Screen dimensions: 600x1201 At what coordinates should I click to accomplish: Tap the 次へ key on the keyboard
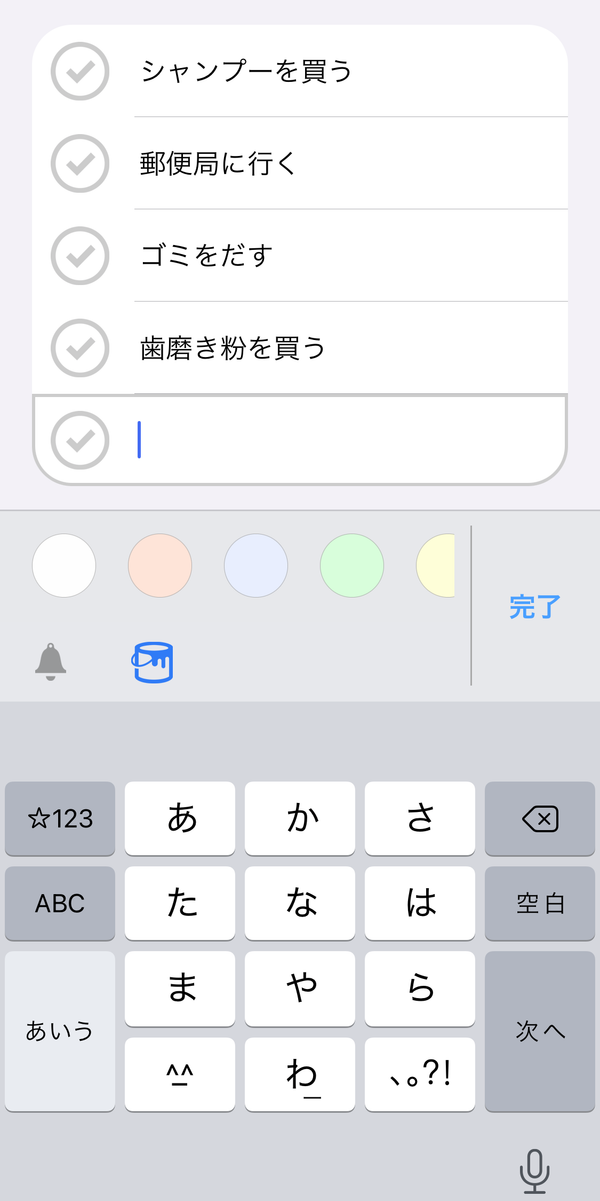[x=540, y=1031]
